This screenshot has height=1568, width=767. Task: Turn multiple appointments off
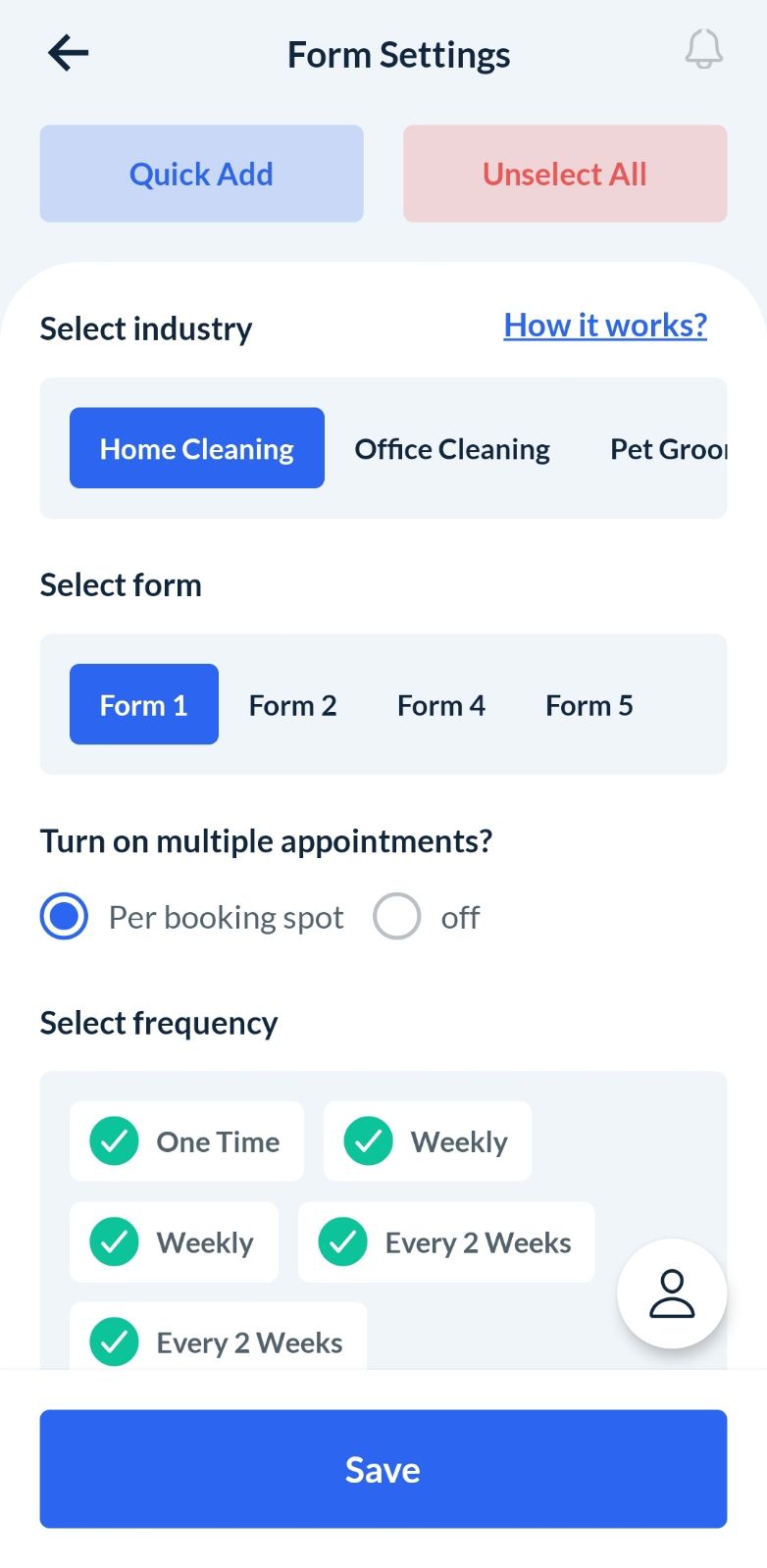pos(397,917)
